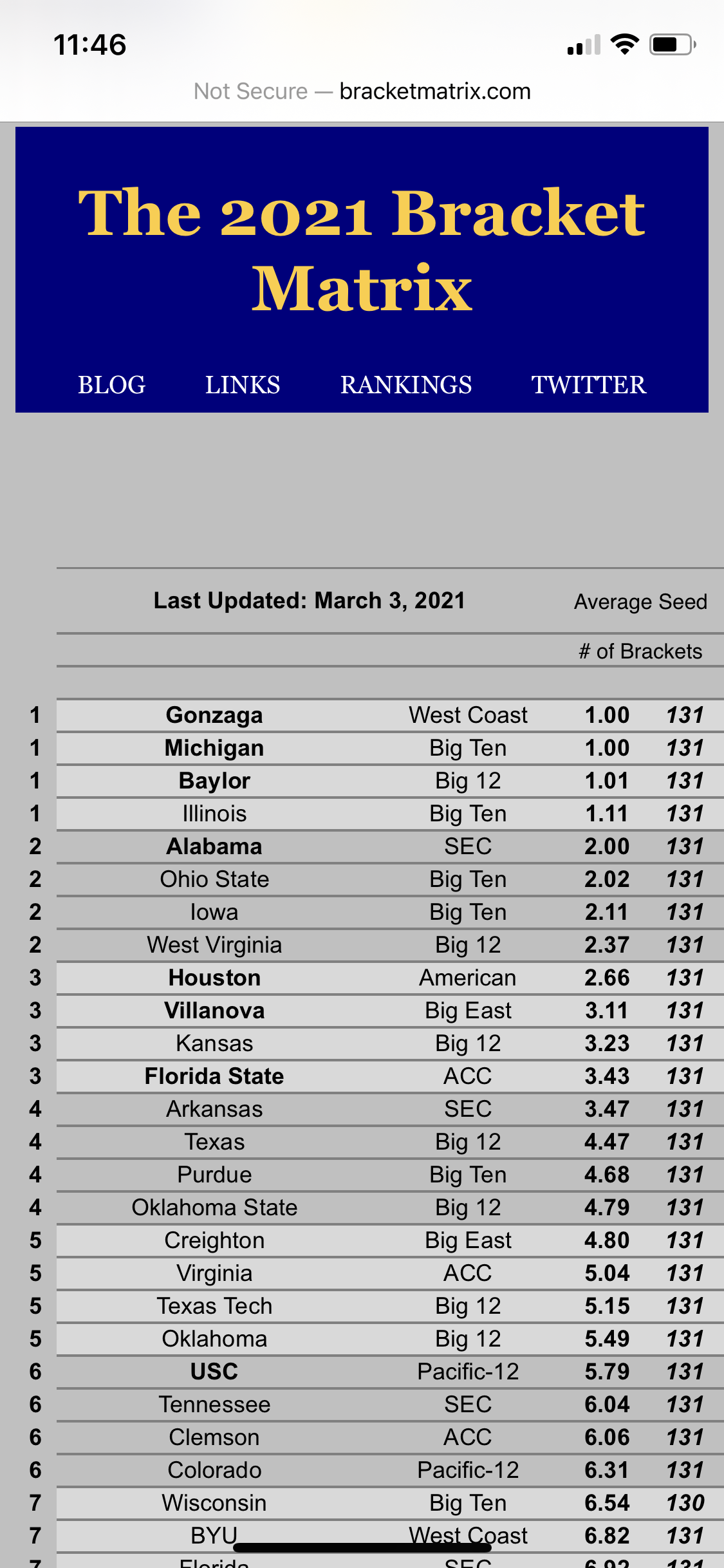Go to the LINKS page
The width and height of the screenshot is (724, 1568).
[243, 385]
